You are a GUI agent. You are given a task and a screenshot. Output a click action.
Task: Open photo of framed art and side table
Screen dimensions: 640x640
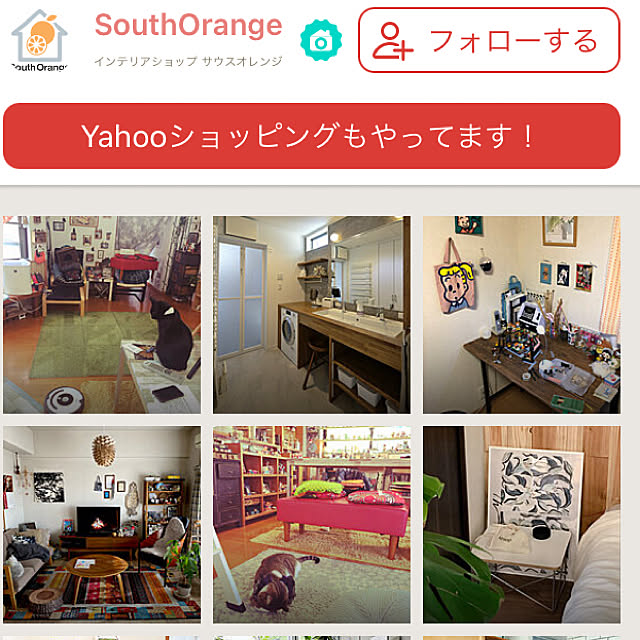[x=521, y=524]
